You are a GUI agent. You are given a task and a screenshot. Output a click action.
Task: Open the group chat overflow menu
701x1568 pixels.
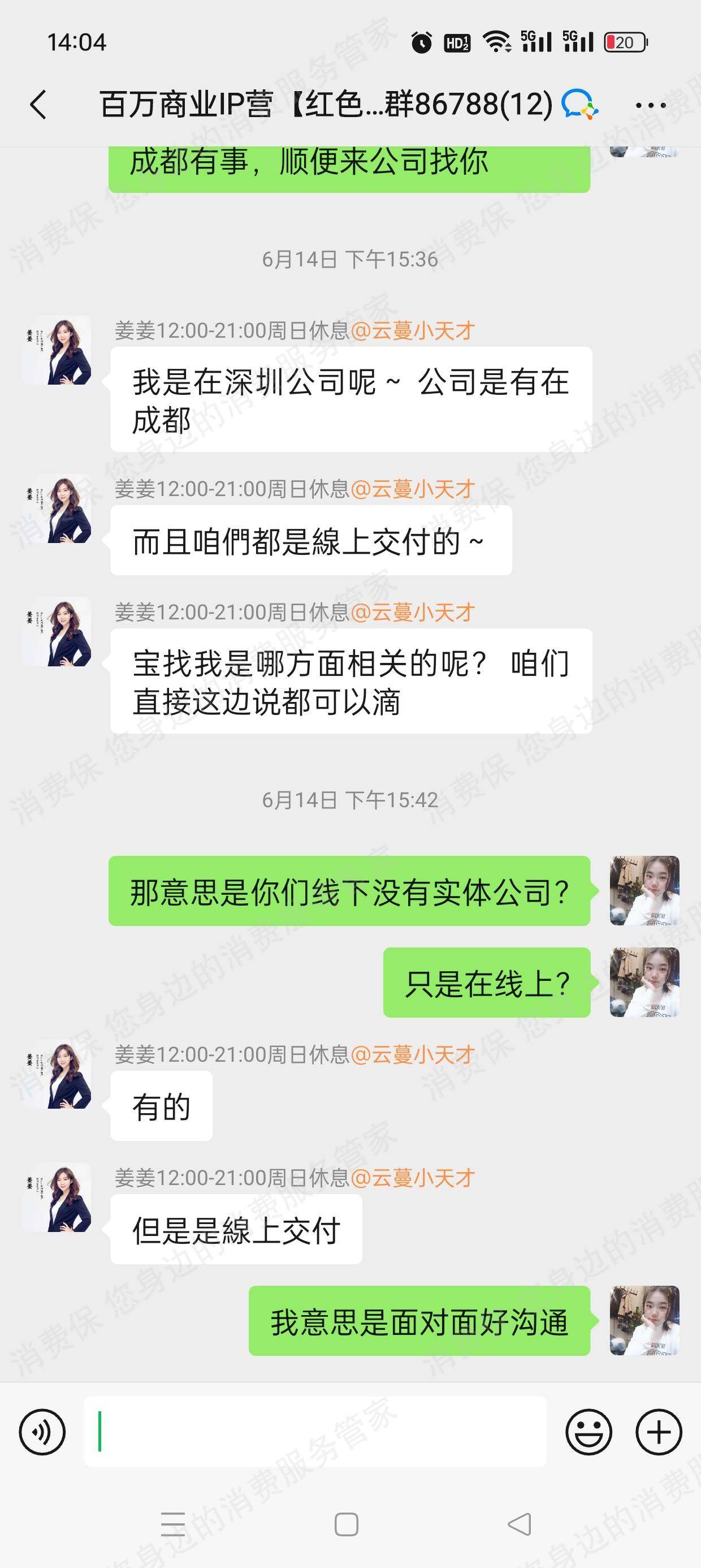coord(650,105)
